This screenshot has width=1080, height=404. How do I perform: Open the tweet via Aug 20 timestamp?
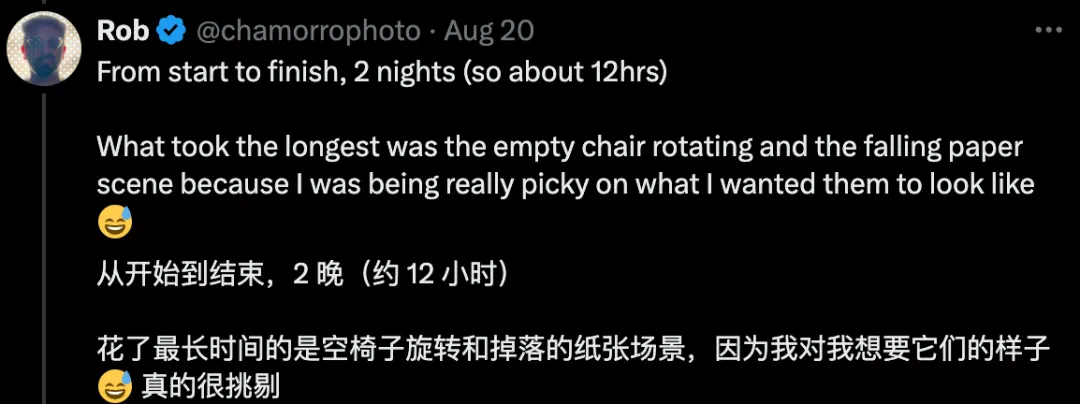(489, 32)
